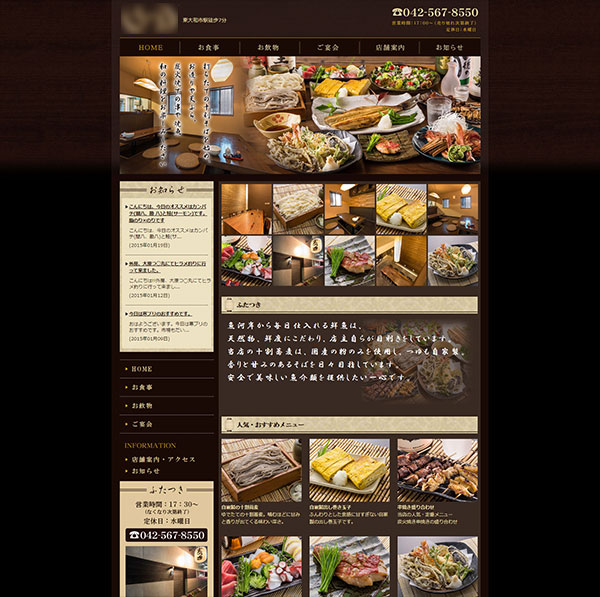The image size is (600, 597).
Task: Open お飲物 page from top navigation
Action: (x=268, y=47)
